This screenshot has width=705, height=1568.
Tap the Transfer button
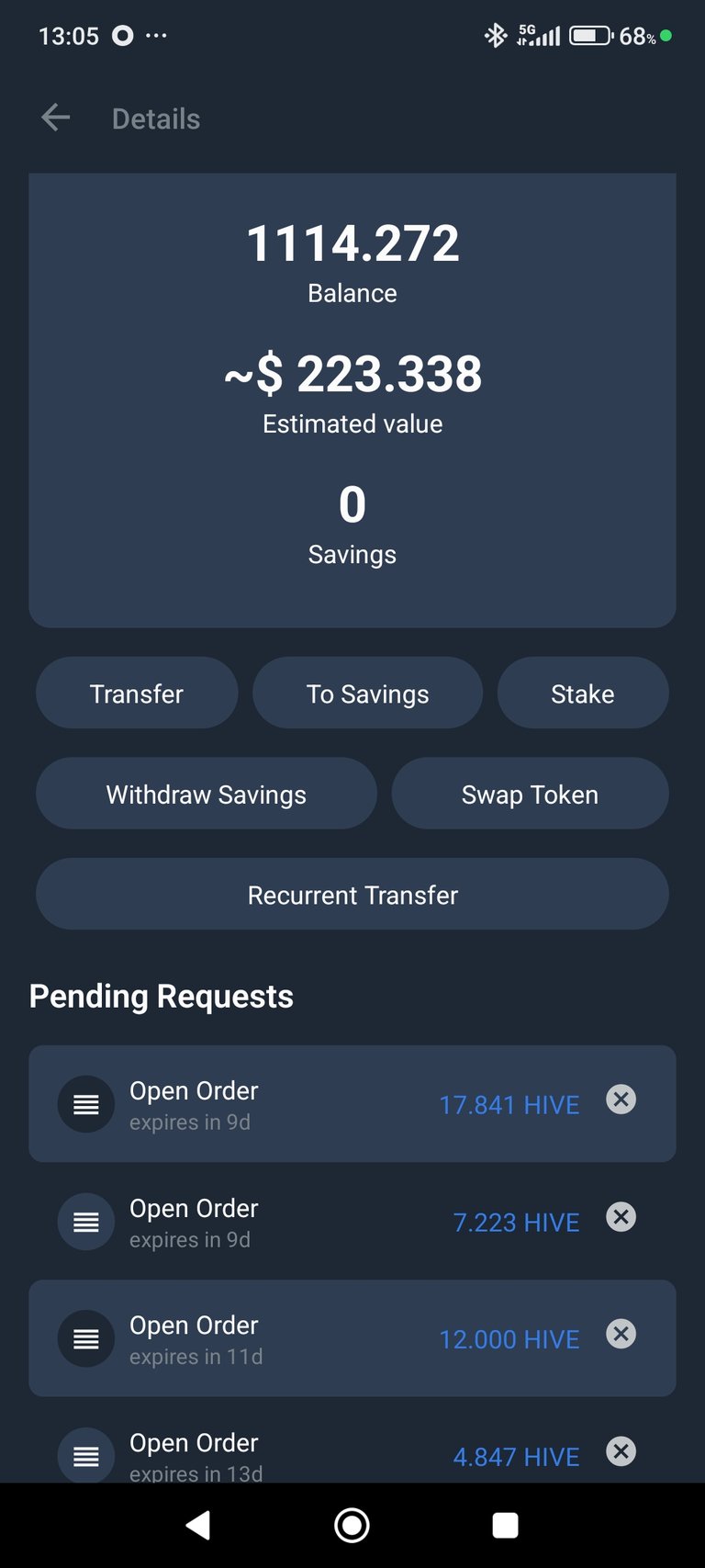(137, 694)
